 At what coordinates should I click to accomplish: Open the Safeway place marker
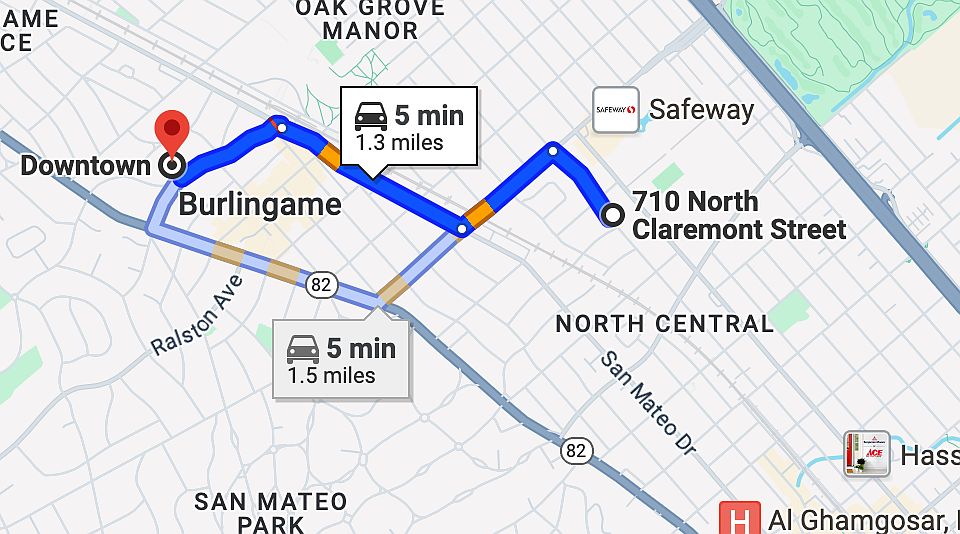(x=615, y=110)
